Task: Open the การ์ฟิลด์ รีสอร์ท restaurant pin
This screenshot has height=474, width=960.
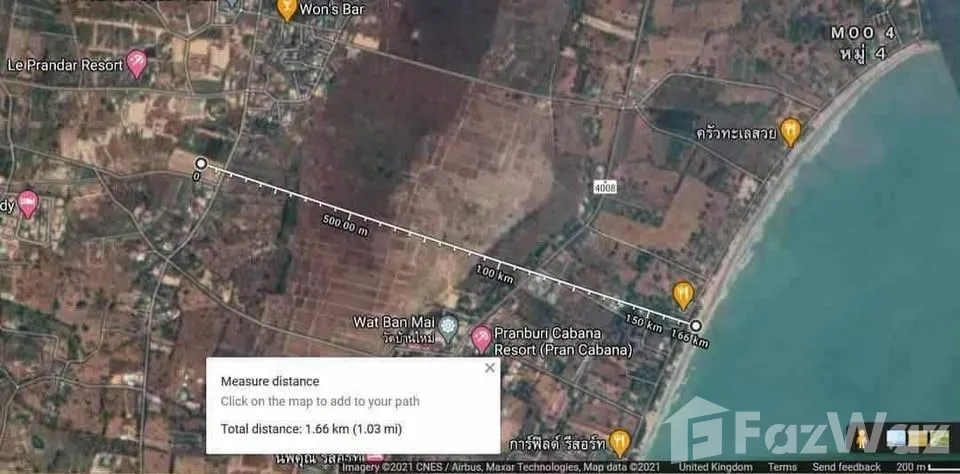Action: coord(620,442)
